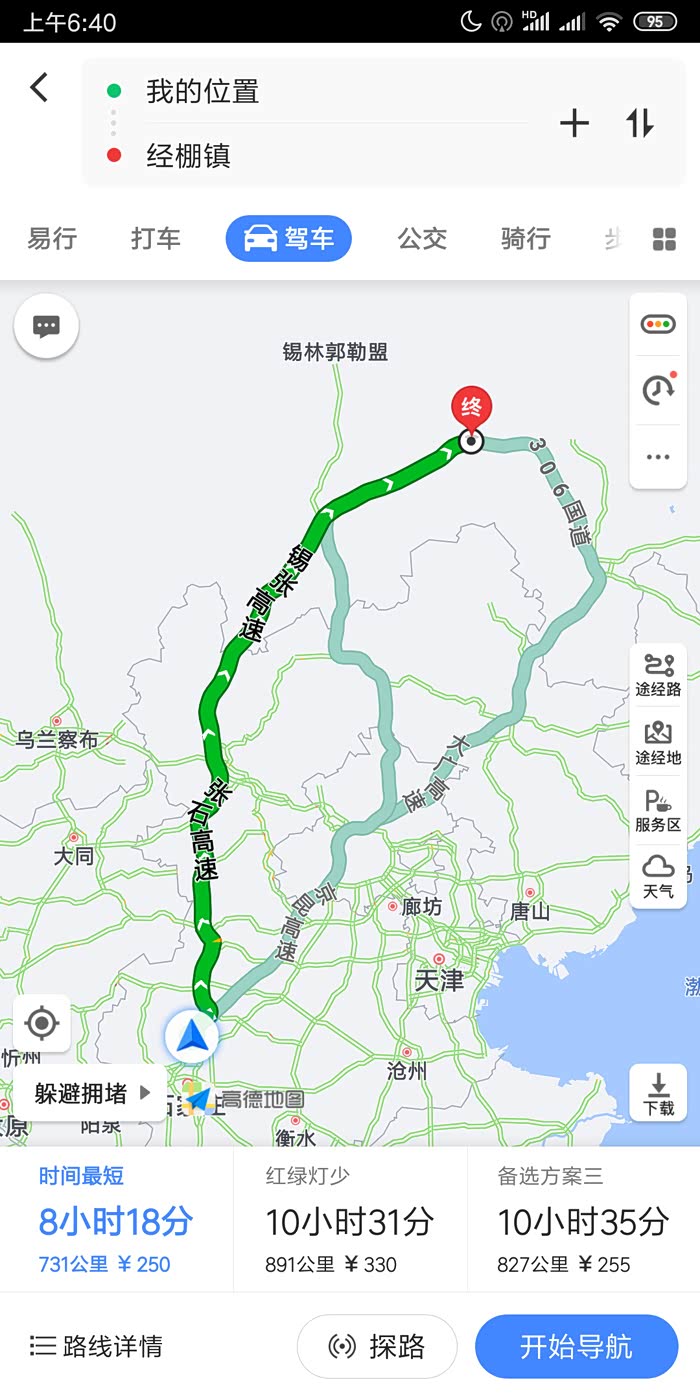The image size is (700, 1400).
Task: Switch to the 易行 tab
Action: [52, 238]
